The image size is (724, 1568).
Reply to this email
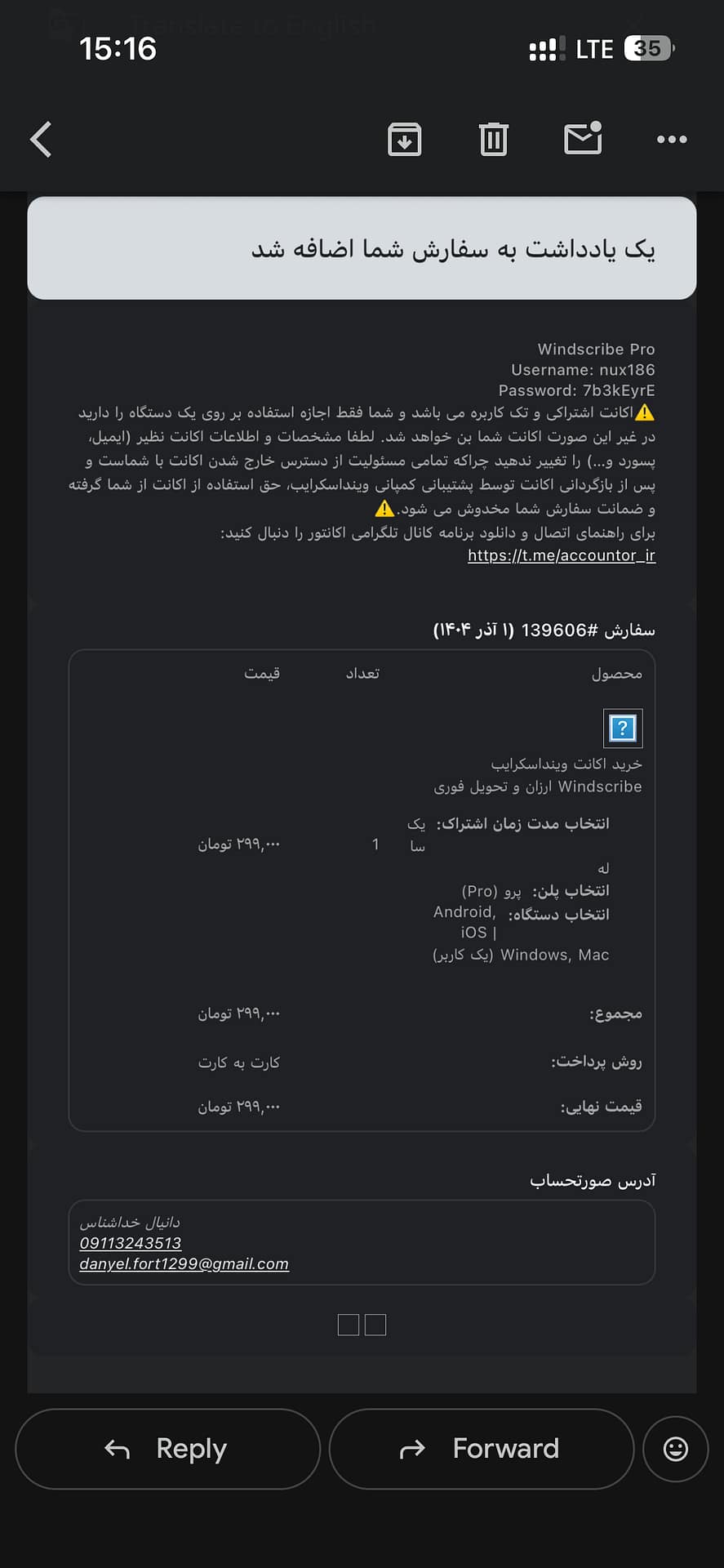click(167, 1449)
